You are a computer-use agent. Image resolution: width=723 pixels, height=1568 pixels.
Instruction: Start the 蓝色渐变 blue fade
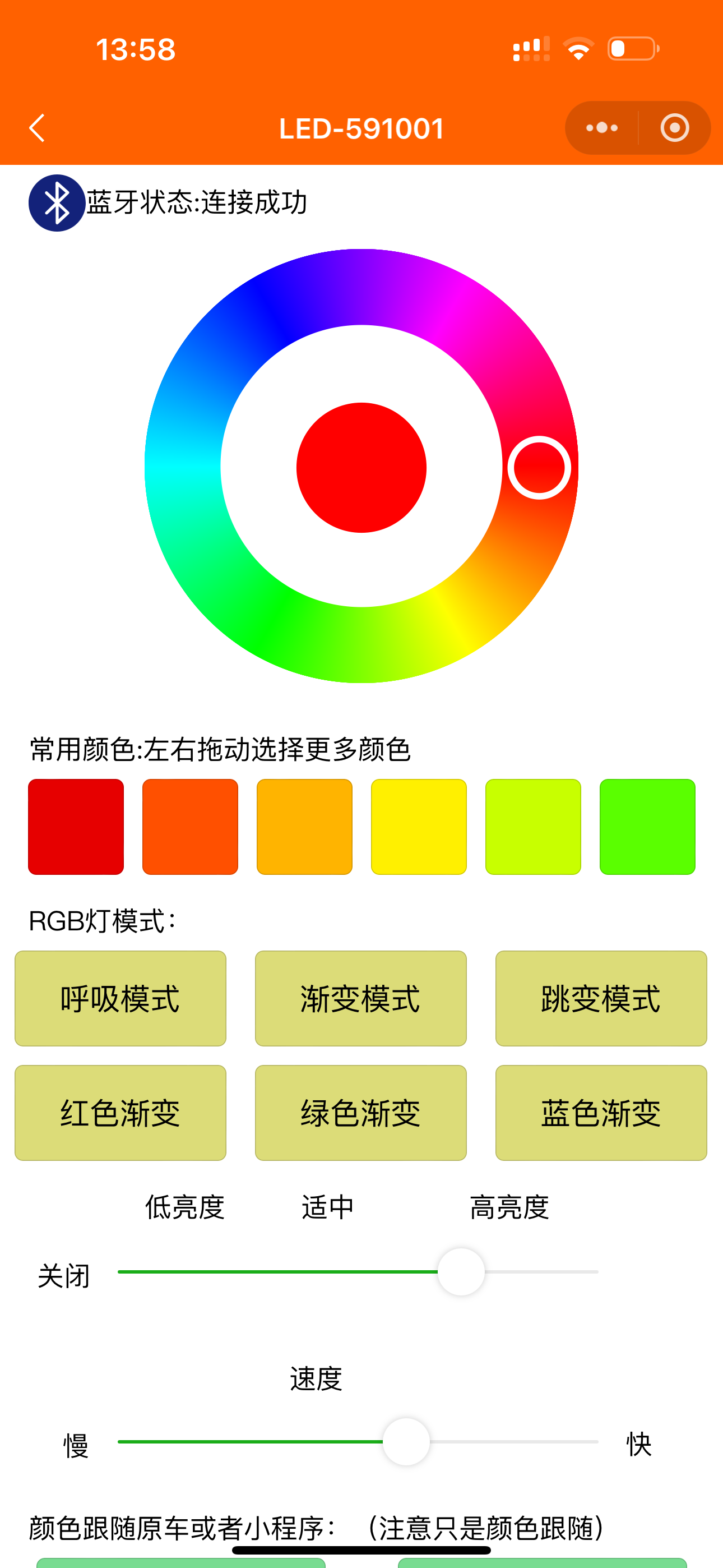pos(601,1113)
